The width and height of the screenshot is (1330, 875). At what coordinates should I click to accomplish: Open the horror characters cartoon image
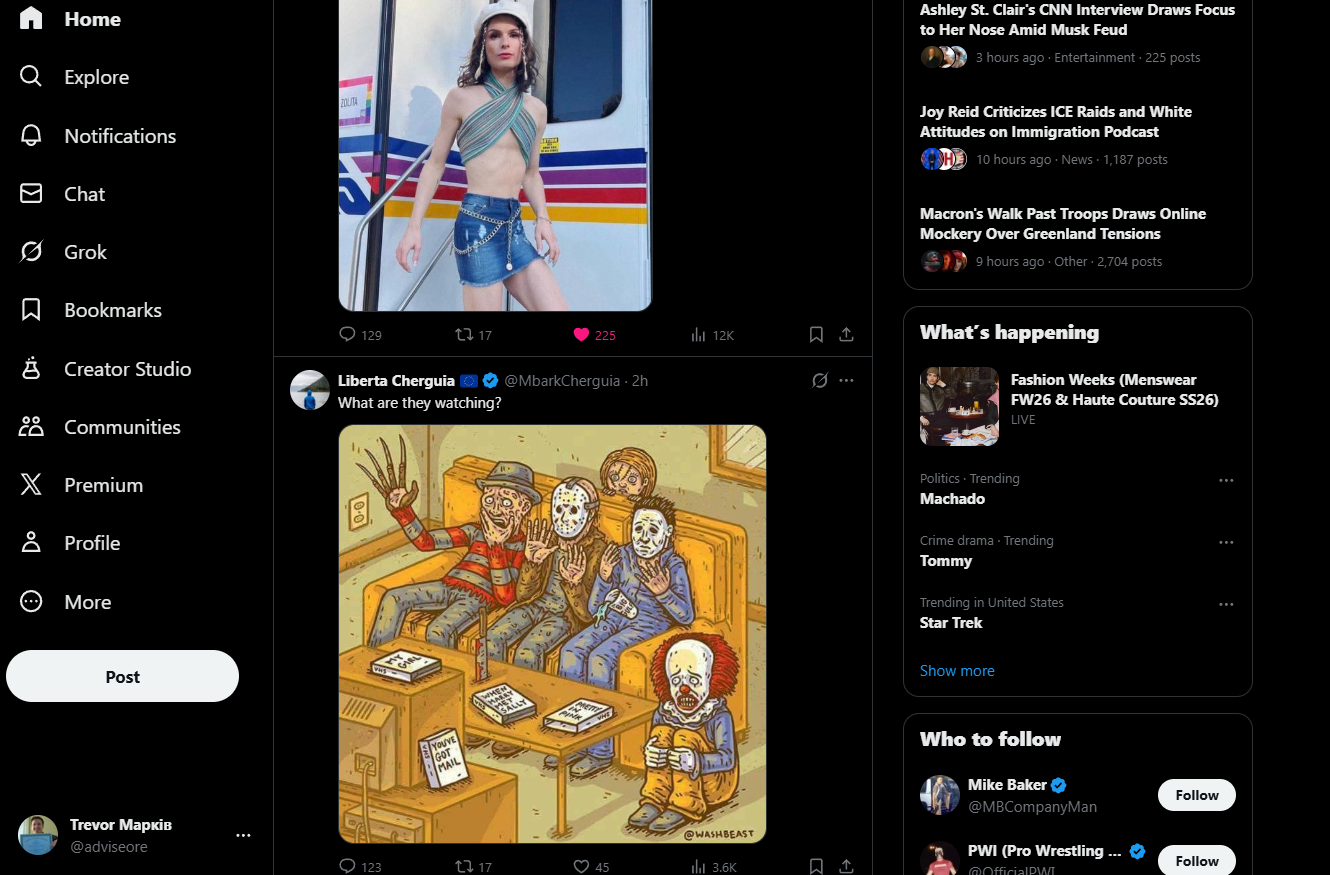pyautogui.click(x=552, y=633)
